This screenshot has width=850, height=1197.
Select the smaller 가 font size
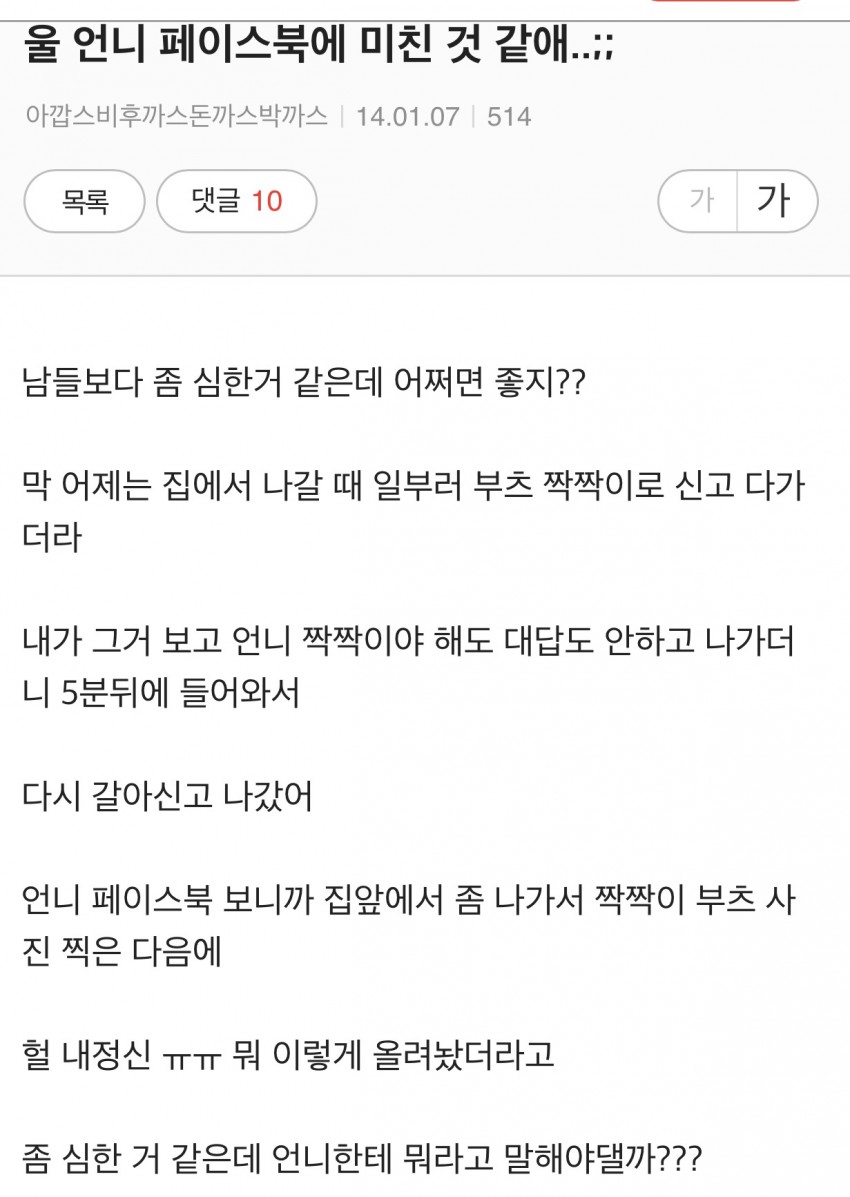[700, 202]
